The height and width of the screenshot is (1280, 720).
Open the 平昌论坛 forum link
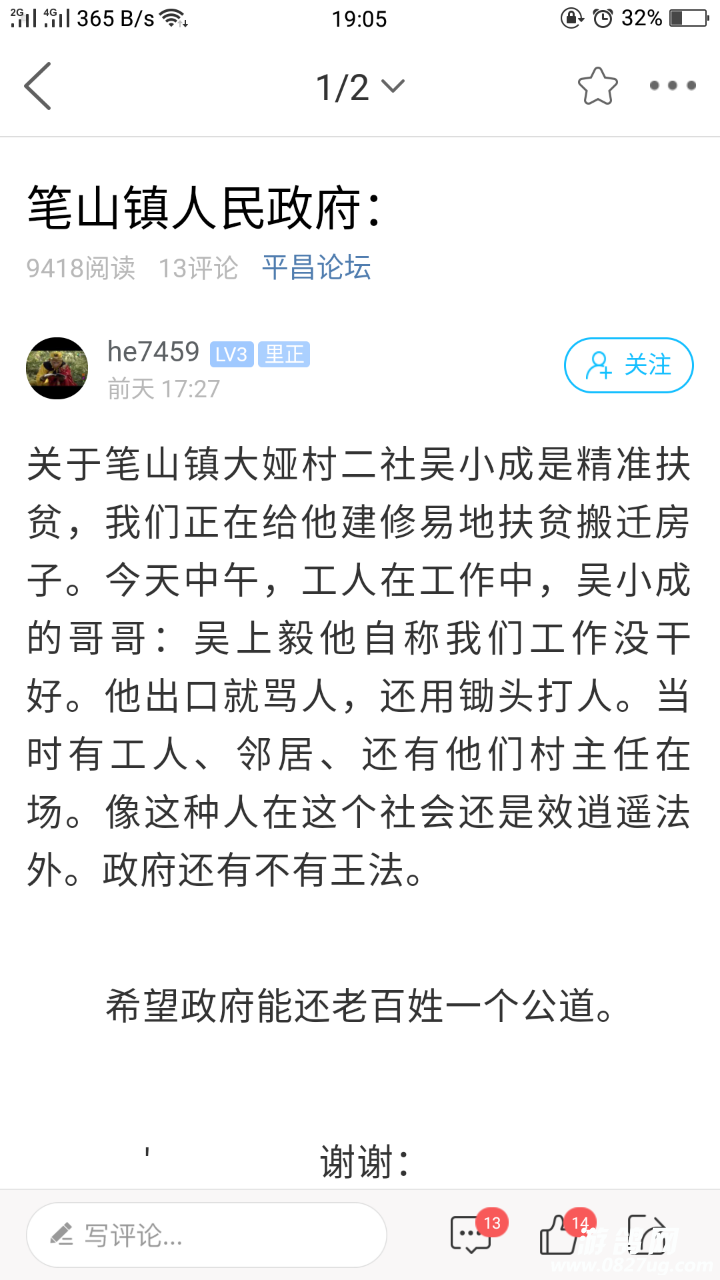(316, 267)
